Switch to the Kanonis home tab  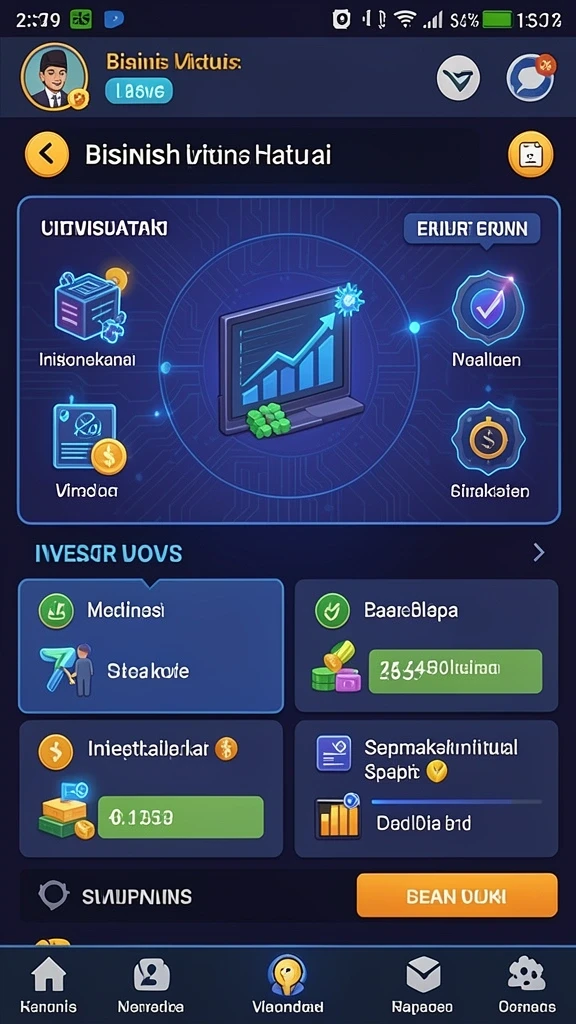(x=48, y=986)
